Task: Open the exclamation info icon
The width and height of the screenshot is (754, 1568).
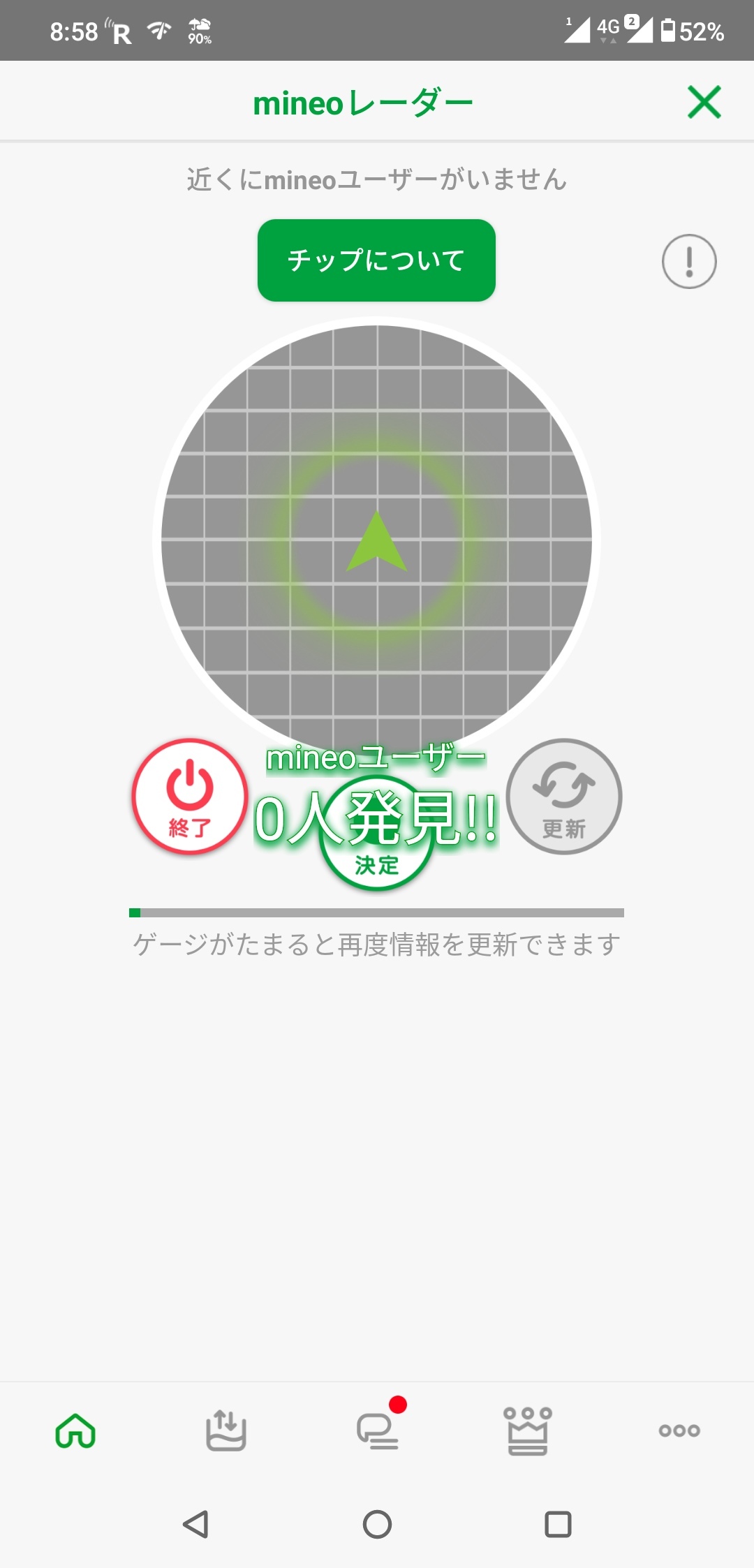Action: (x=688, y=261)
